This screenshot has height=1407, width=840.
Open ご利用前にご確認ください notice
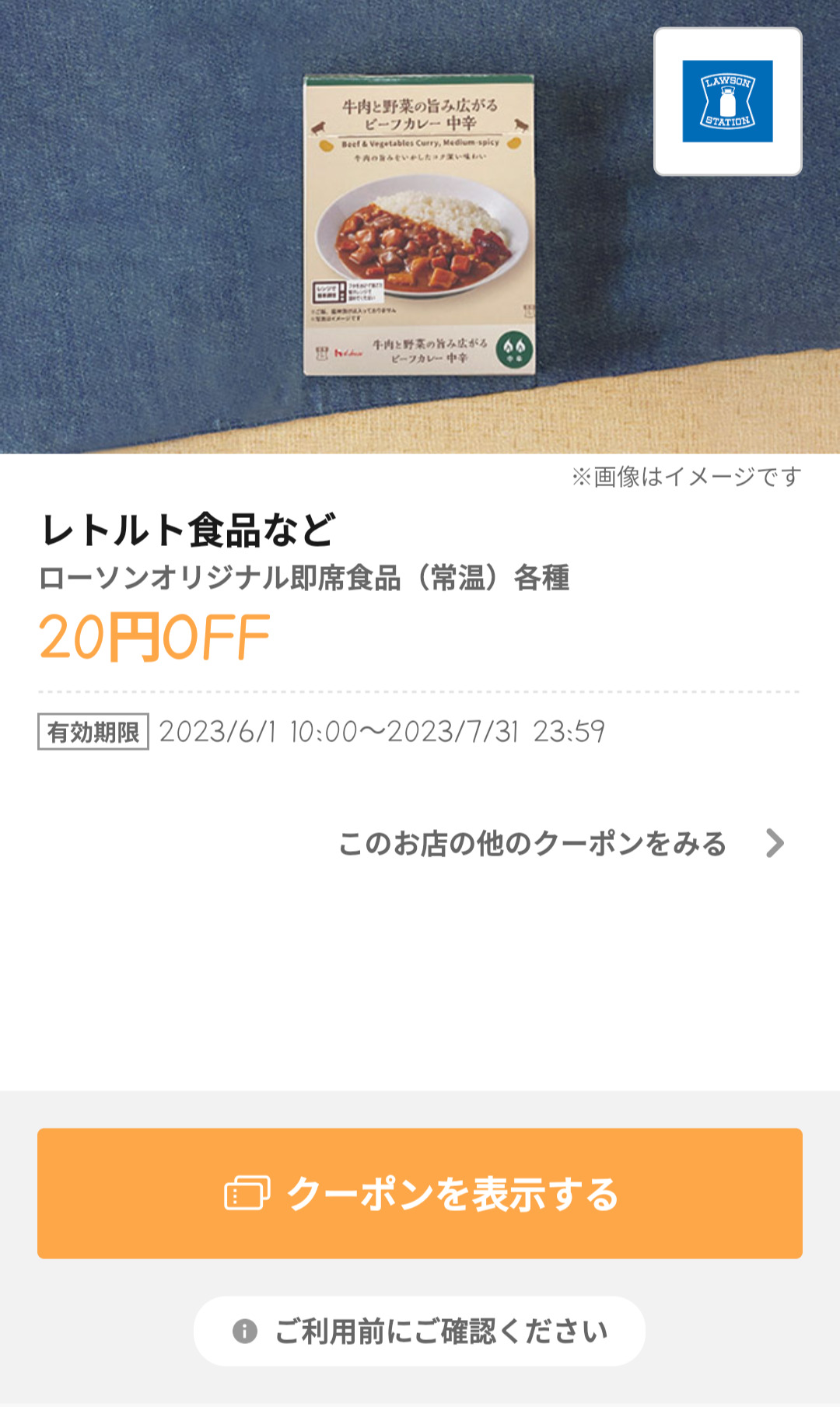[x=420, y=1331]
